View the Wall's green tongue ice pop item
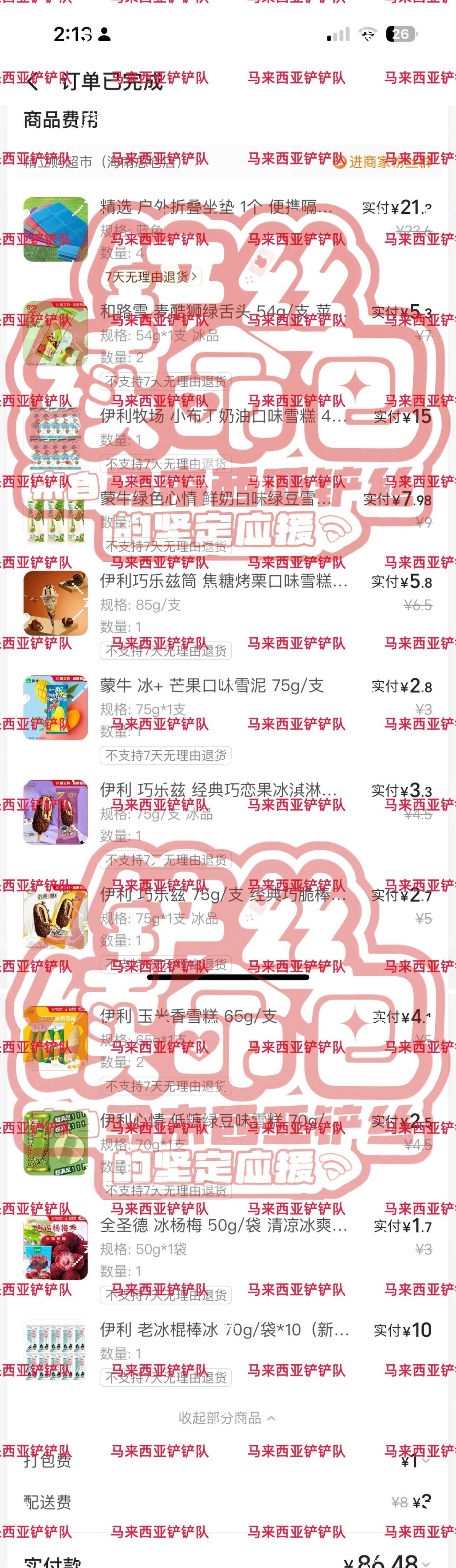Screen dimensions: 456x1568 pos(216,312)
